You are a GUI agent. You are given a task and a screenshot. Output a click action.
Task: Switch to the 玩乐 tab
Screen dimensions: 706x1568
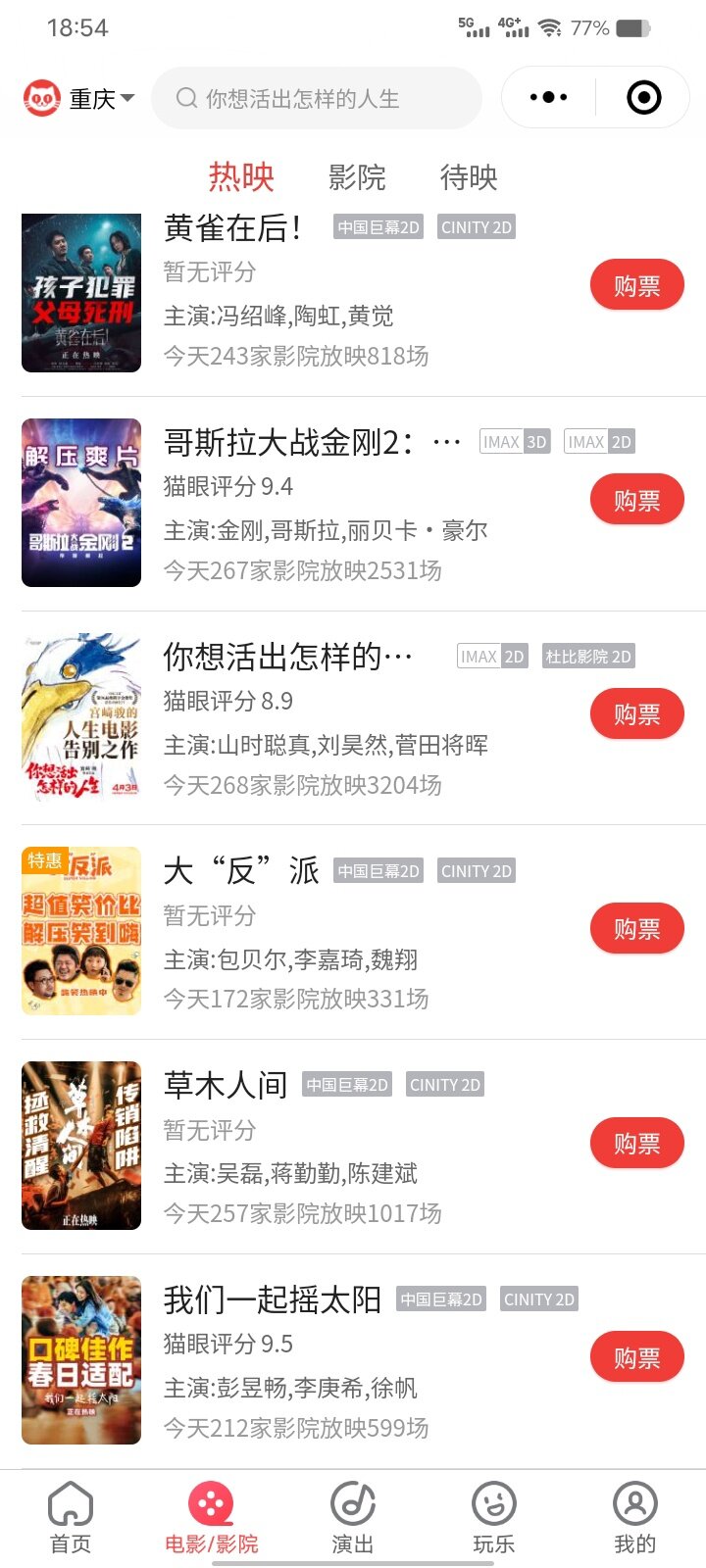point(494,1517)
